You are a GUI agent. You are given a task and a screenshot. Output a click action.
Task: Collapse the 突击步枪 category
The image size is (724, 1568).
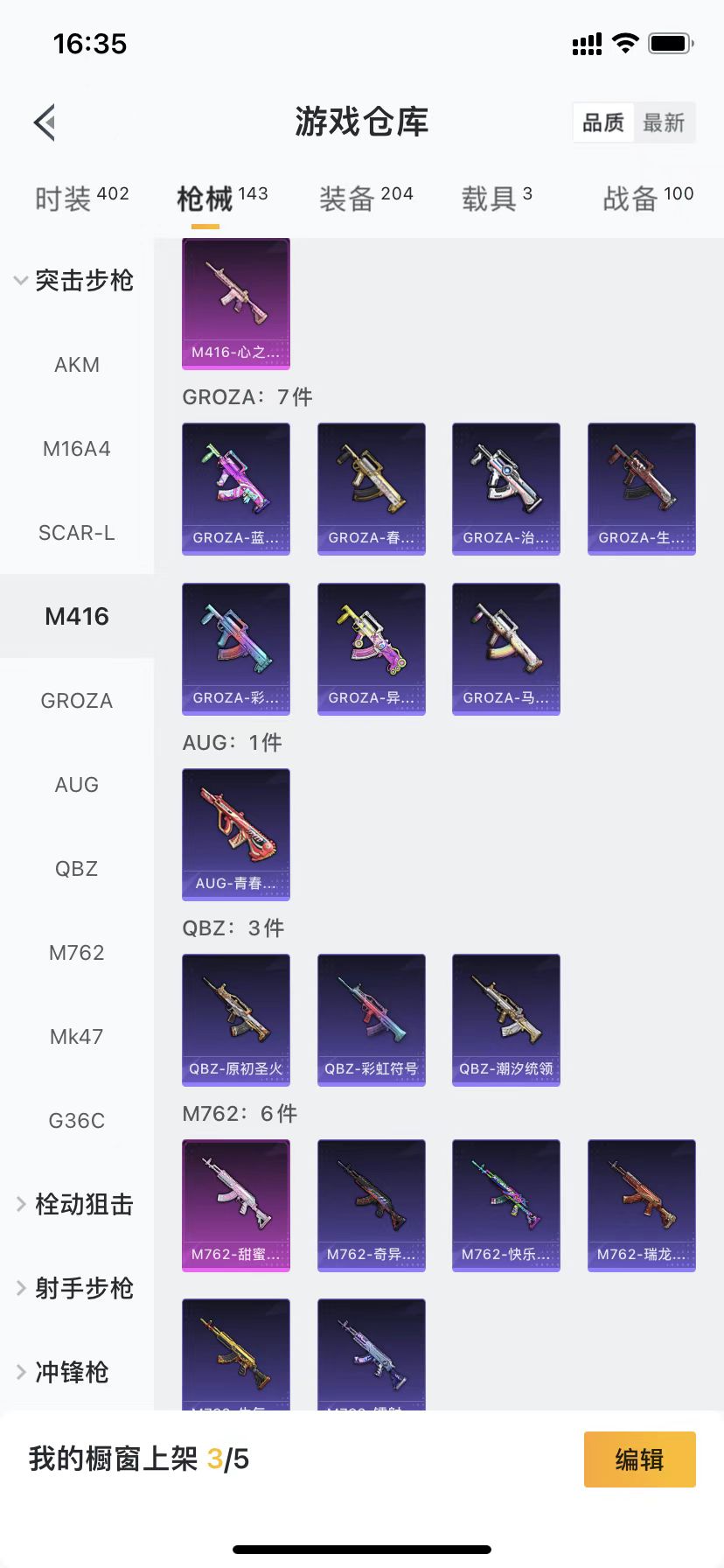pyautogui.click(x=74, y=280)
